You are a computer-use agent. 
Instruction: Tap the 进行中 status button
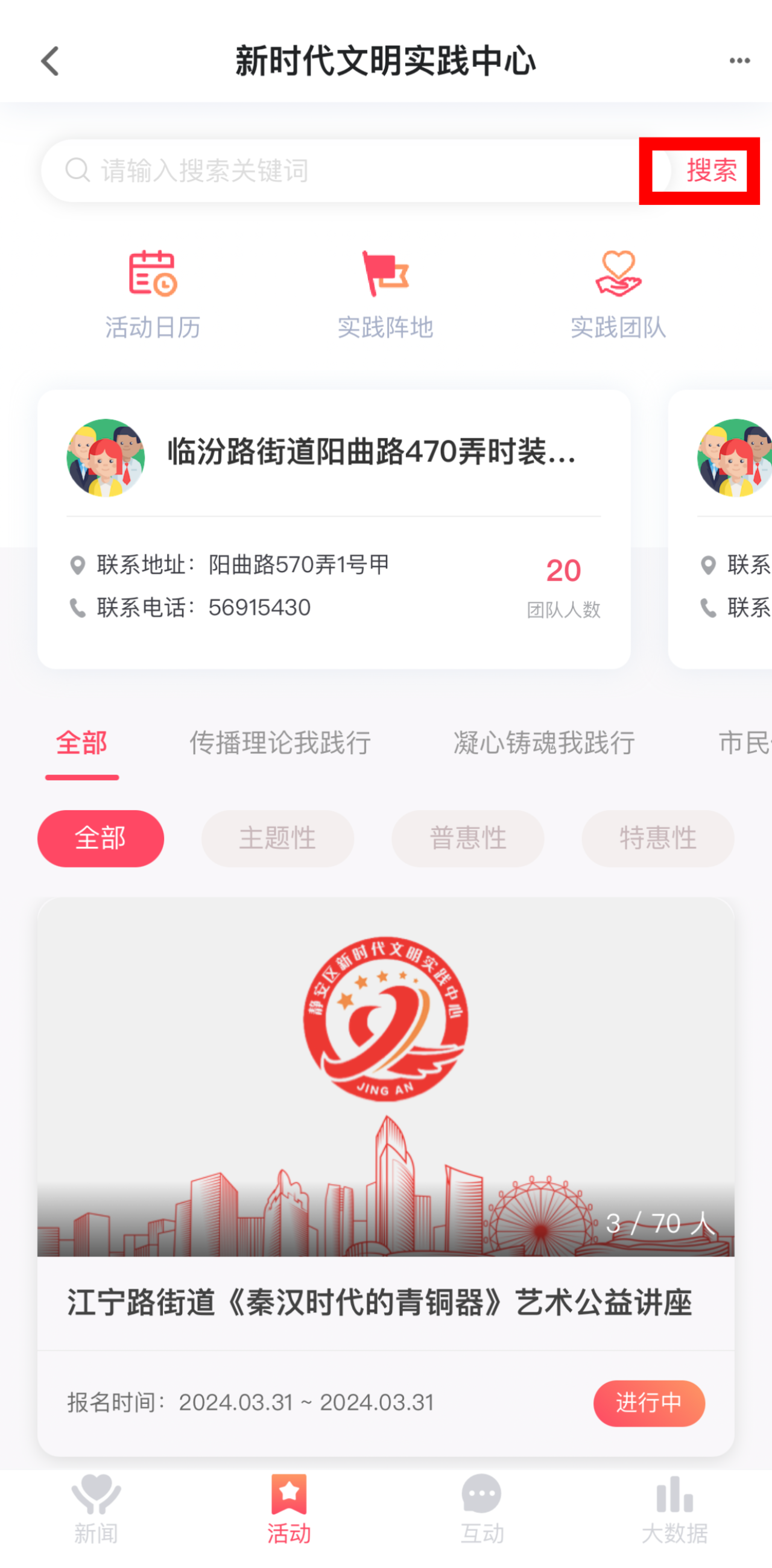648,1403
